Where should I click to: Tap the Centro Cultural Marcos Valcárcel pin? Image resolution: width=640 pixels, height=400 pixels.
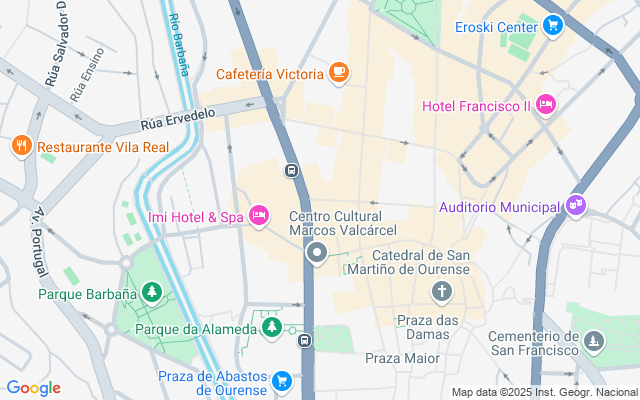[317, 253]
